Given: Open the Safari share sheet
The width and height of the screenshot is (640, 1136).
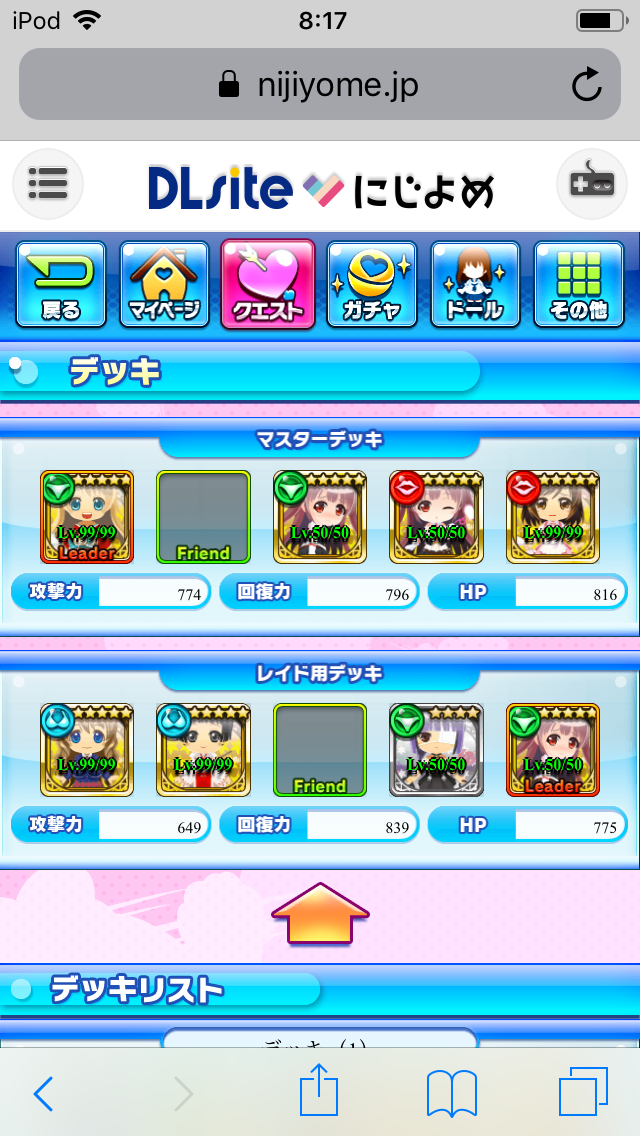Looking at the screenshot, I should click(320, 1092).
